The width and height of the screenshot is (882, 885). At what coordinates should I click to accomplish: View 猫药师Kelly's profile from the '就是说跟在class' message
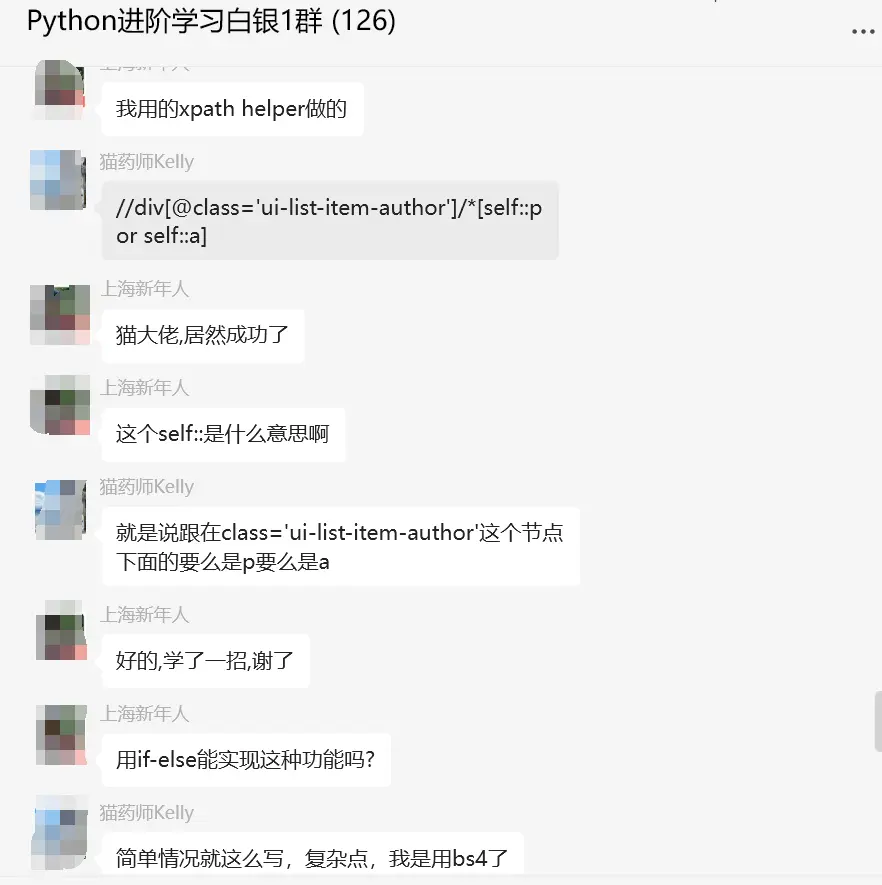60,510
